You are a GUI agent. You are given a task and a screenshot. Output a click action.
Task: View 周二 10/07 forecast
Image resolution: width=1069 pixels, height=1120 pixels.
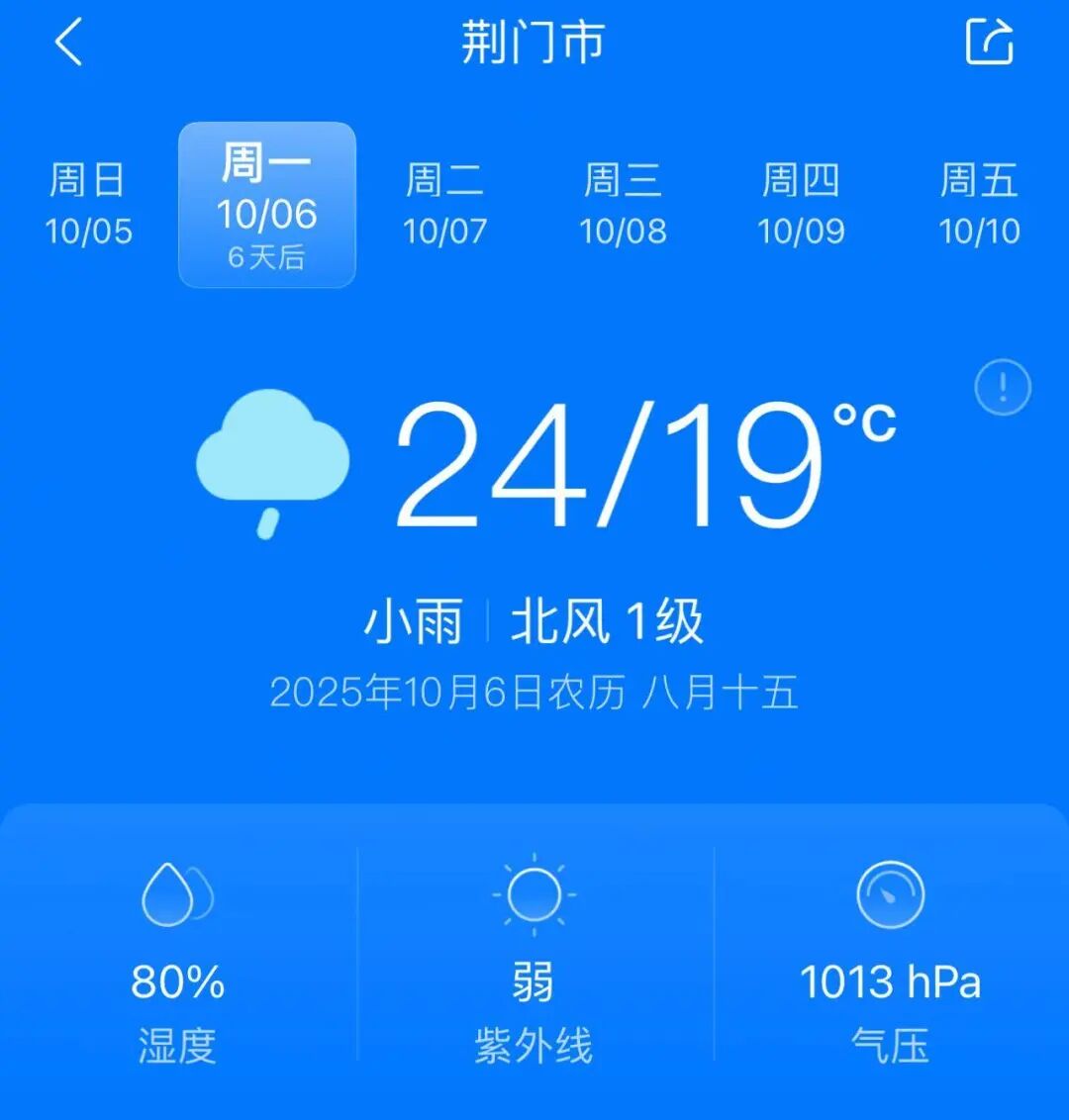(444, 205)
